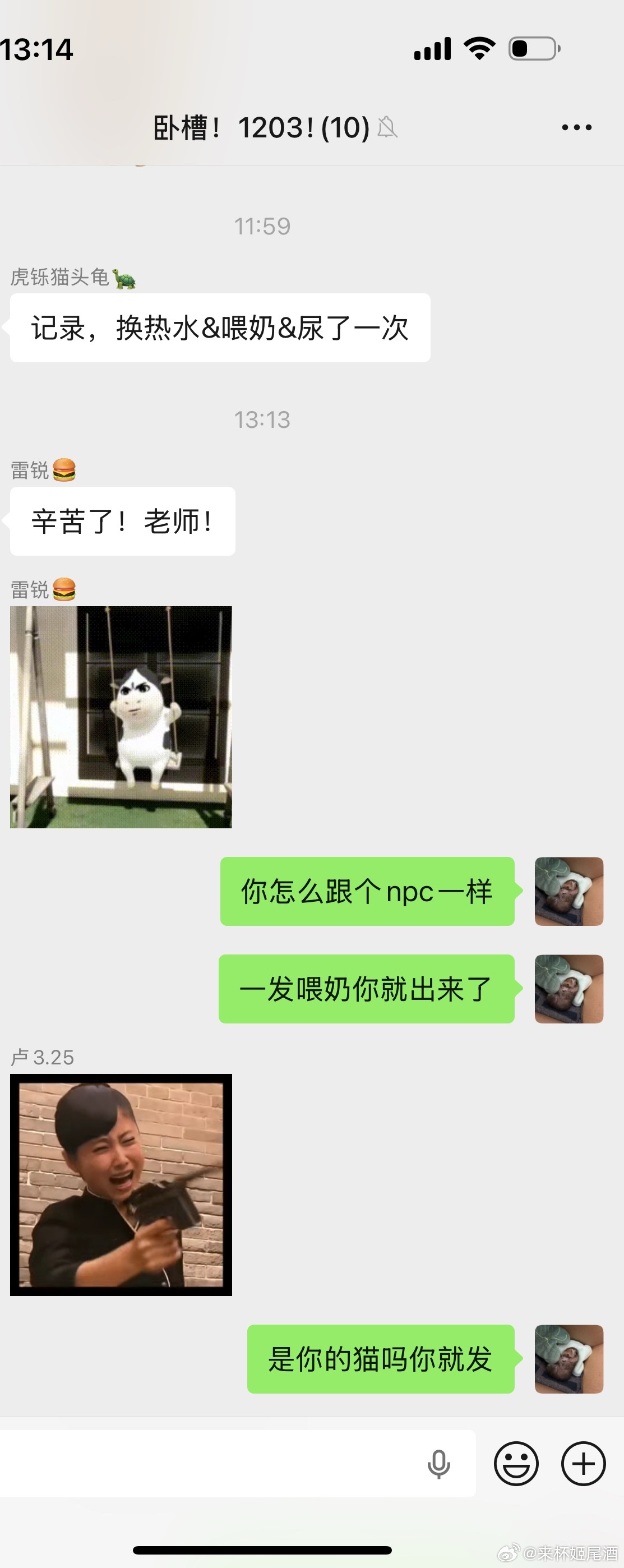
Task: View the crying woman sticker from 卢3.25
Action: coord(121,1184)
